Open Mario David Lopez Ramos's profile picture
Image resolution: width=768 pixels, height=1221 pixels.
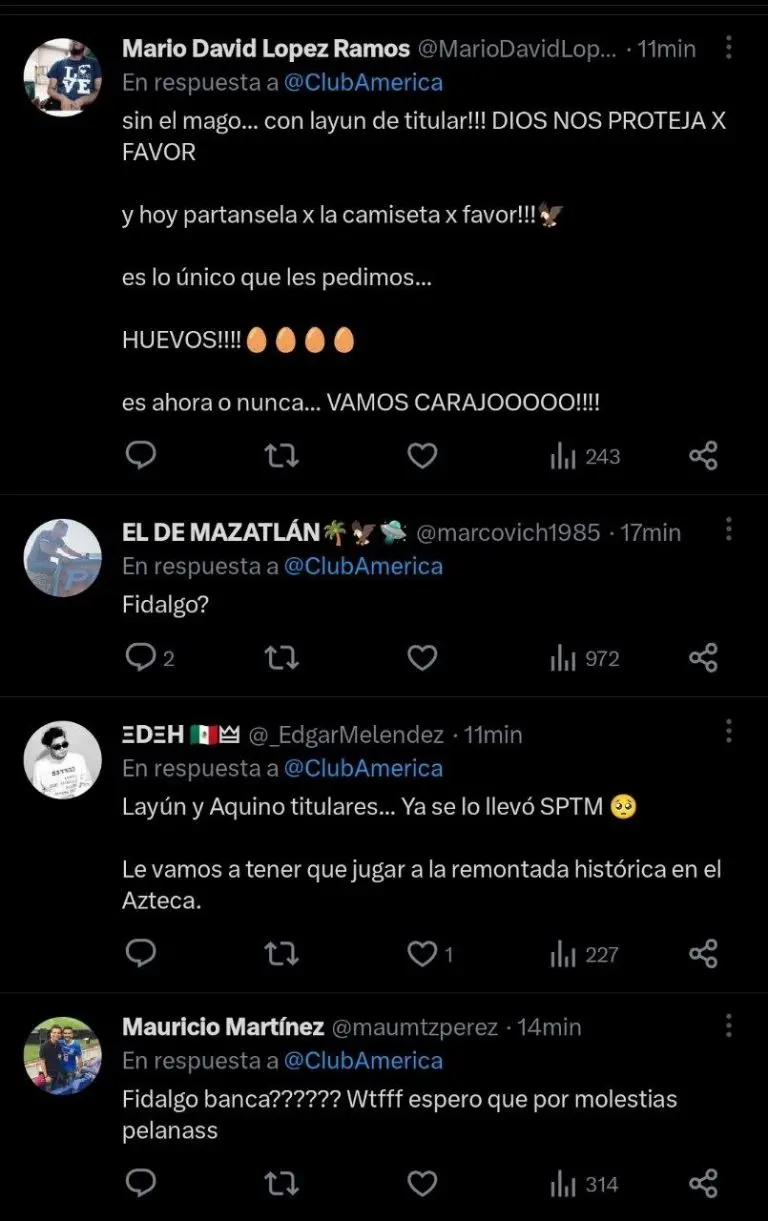tap(63, 77)
